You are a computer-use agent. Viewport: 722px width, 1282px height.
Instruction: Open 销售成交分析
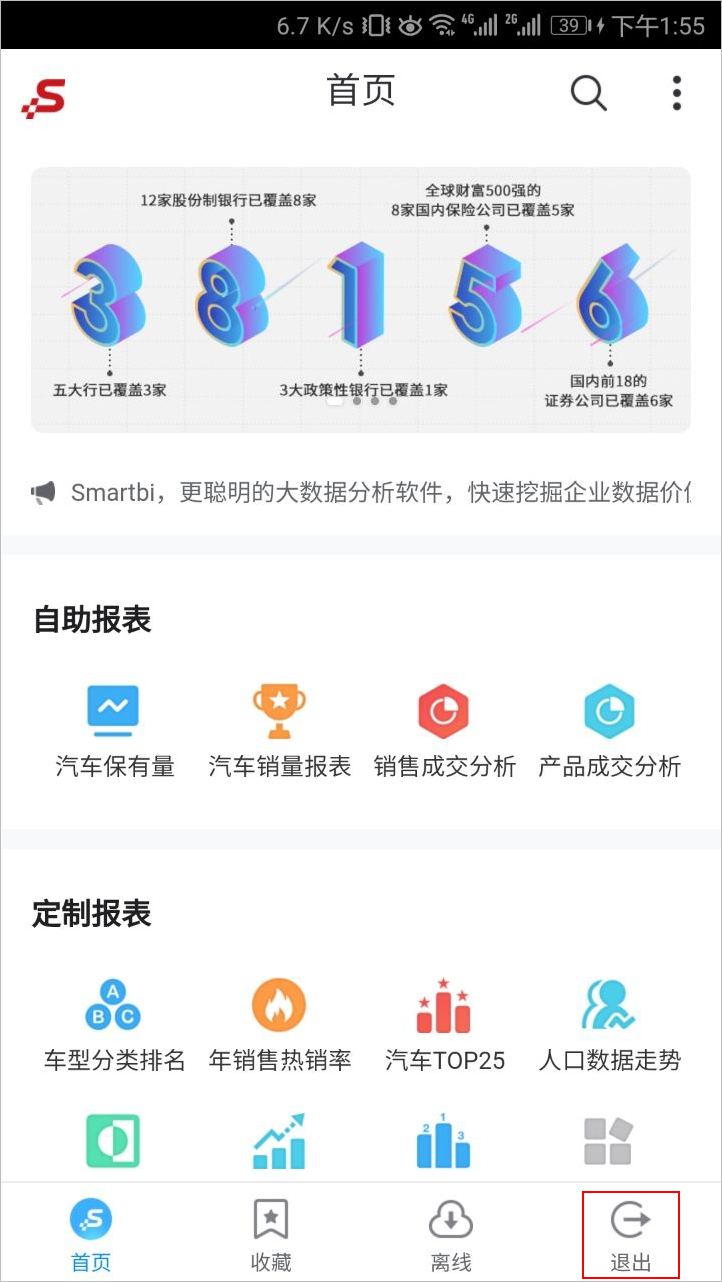point(444,731)
